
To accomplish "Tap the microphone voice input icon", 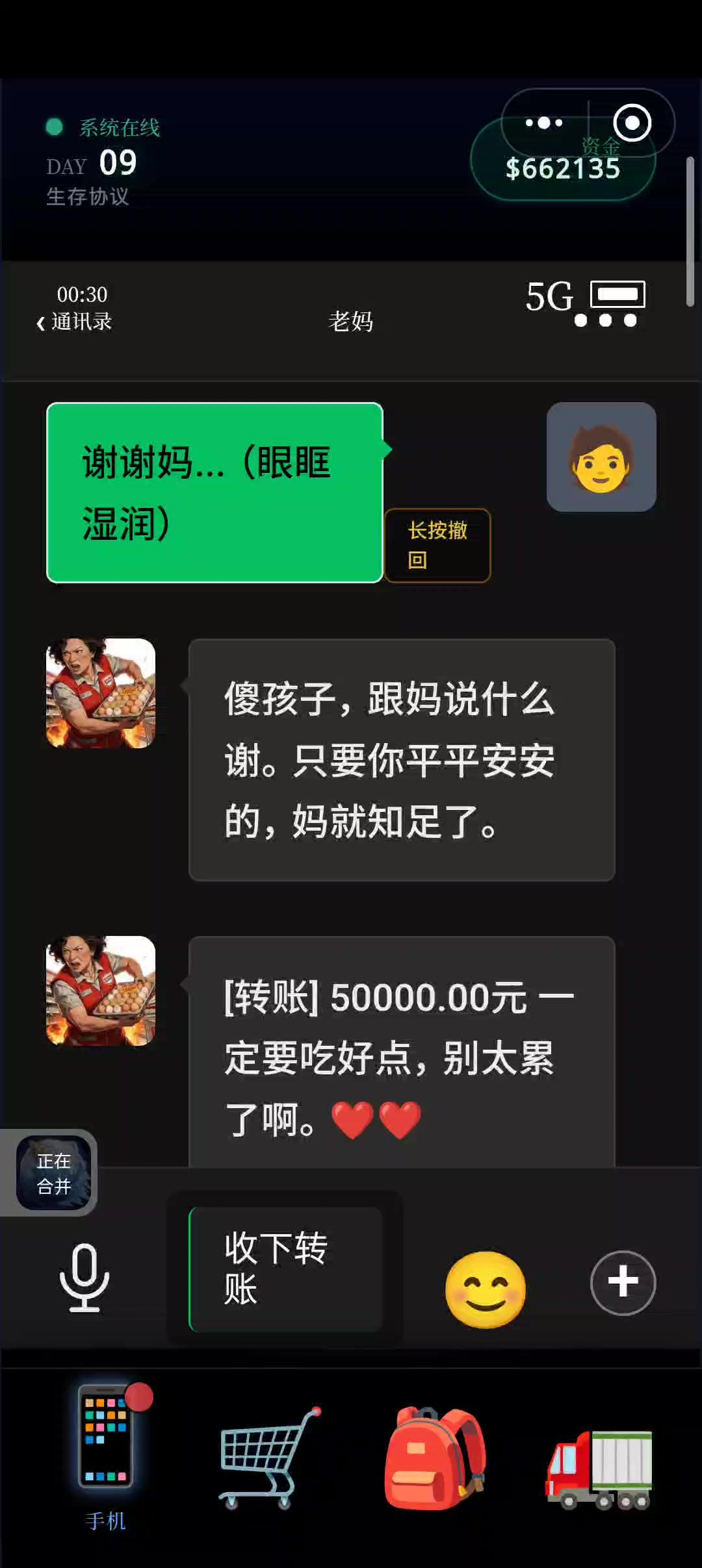I will coord(84,1278).
